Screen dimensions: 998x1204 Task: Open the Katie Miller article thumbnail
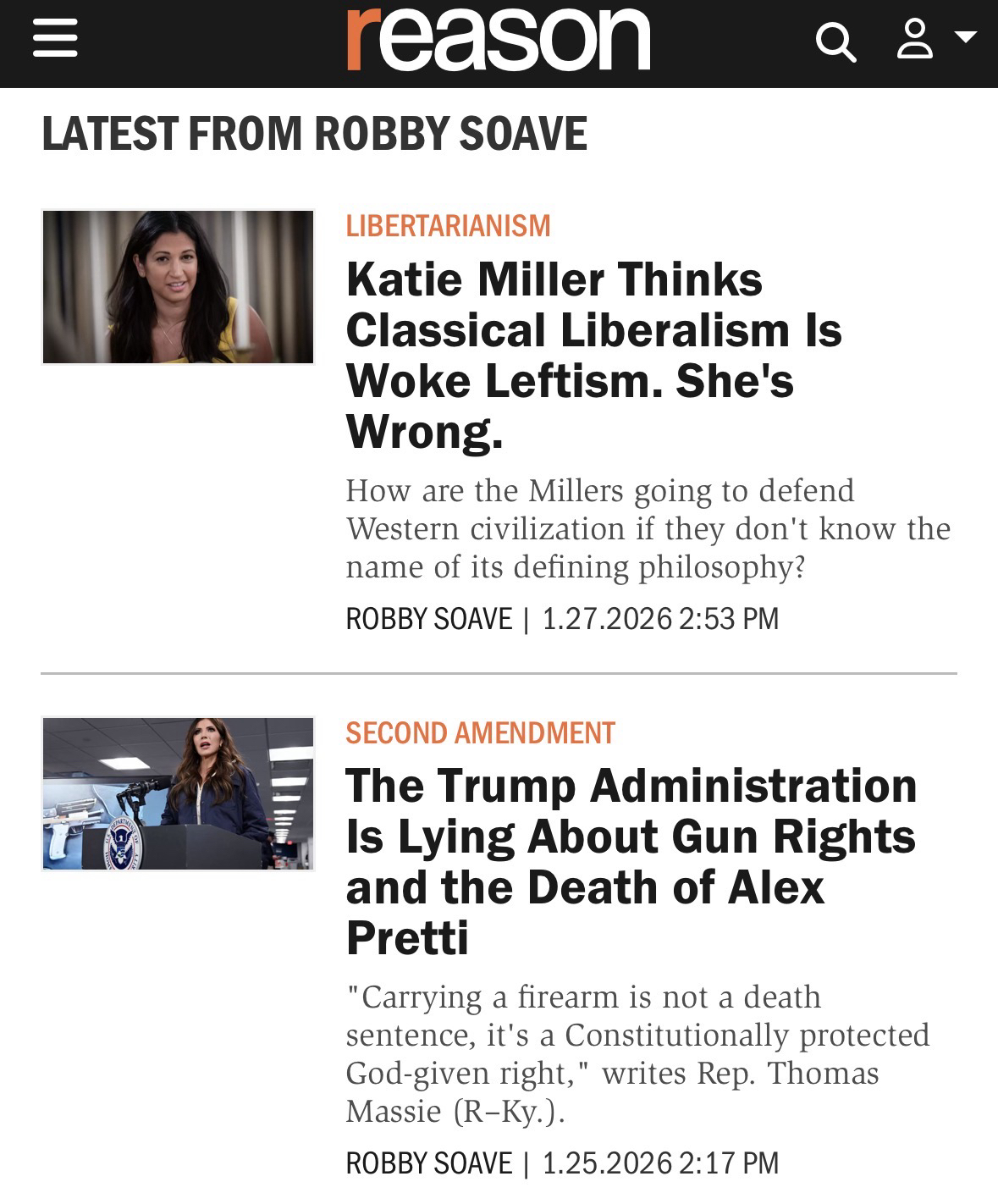(x=178, y=287)
